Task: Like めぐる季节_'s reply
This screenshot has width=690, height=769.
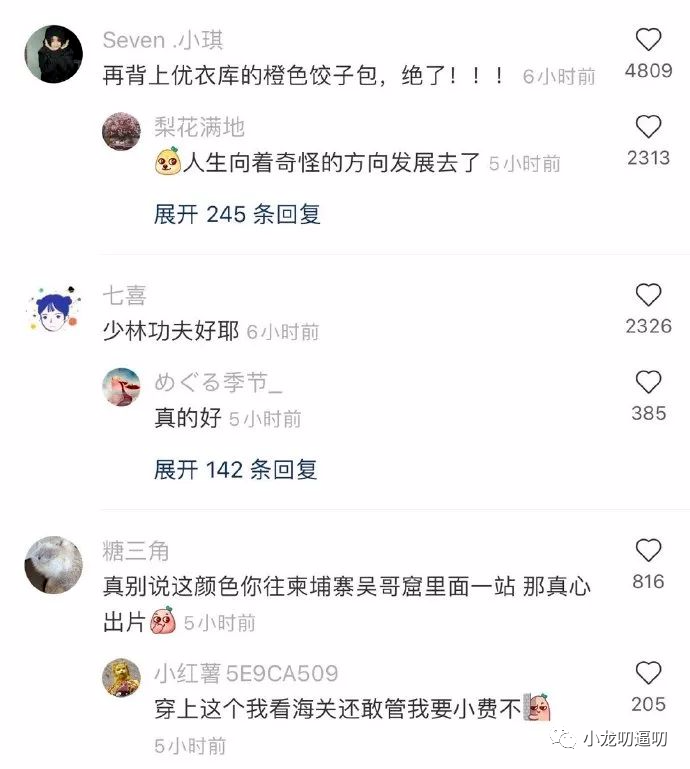Action: coord(649,382)
